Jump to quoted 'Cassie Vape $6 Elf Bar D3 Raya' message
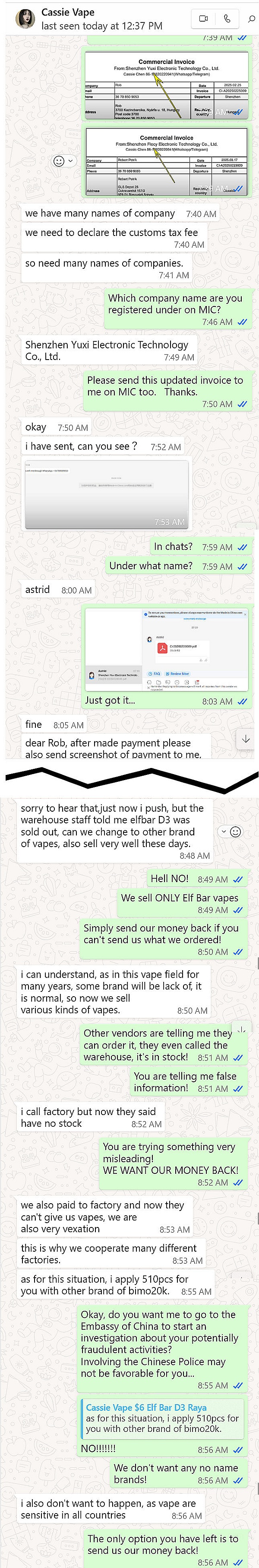 click(162, 1423)
